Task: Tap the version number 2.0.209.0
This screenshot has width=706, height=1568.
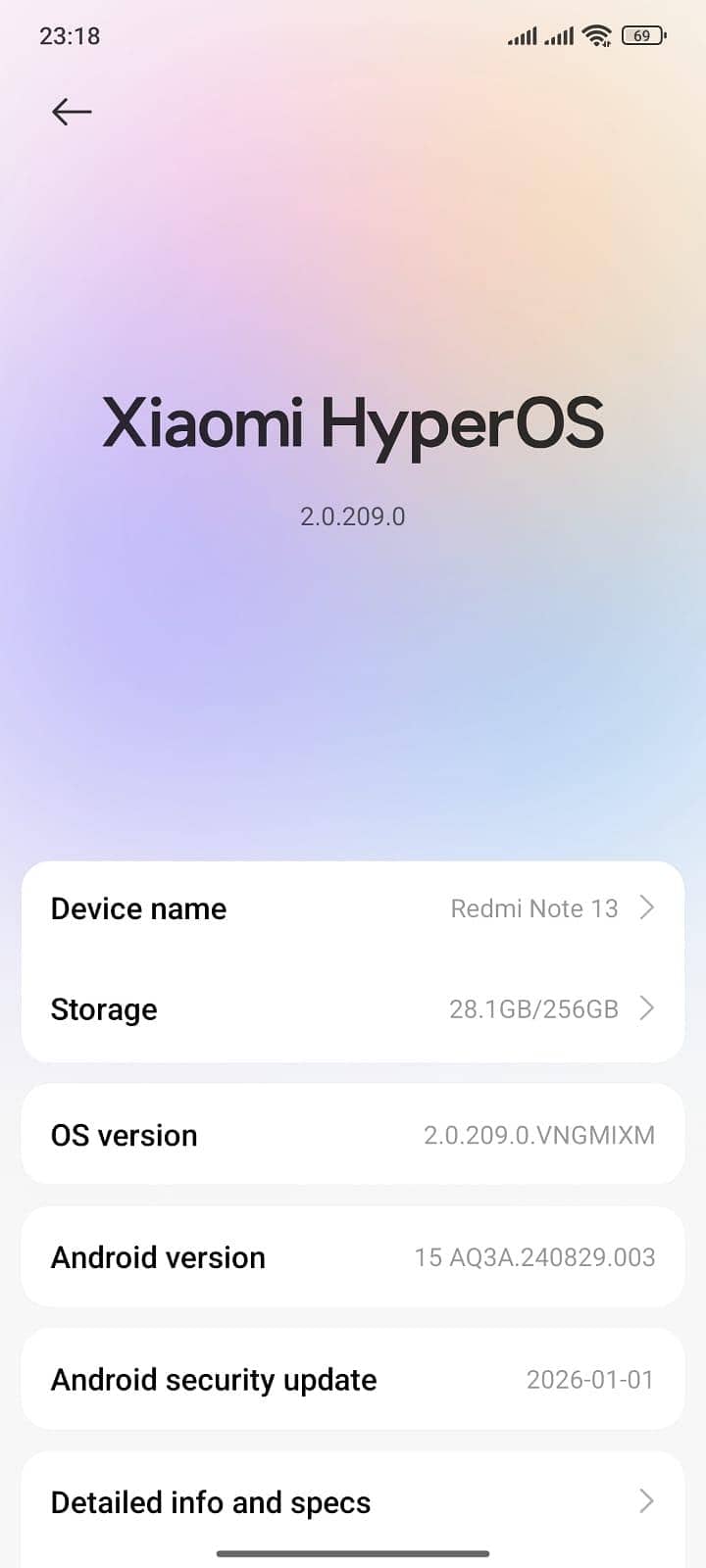Action: point(352,515)
